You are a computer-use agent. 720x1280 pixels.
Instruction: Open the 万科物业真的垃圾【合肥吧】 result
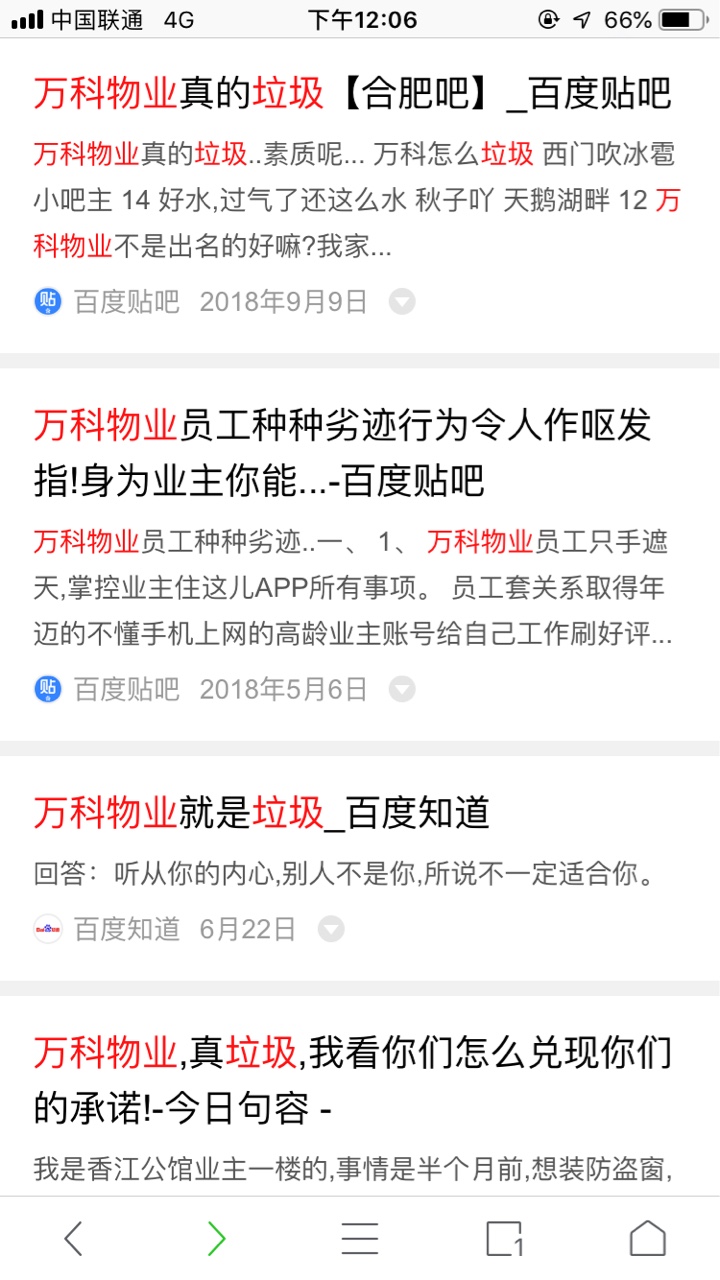tap(352, 93)
